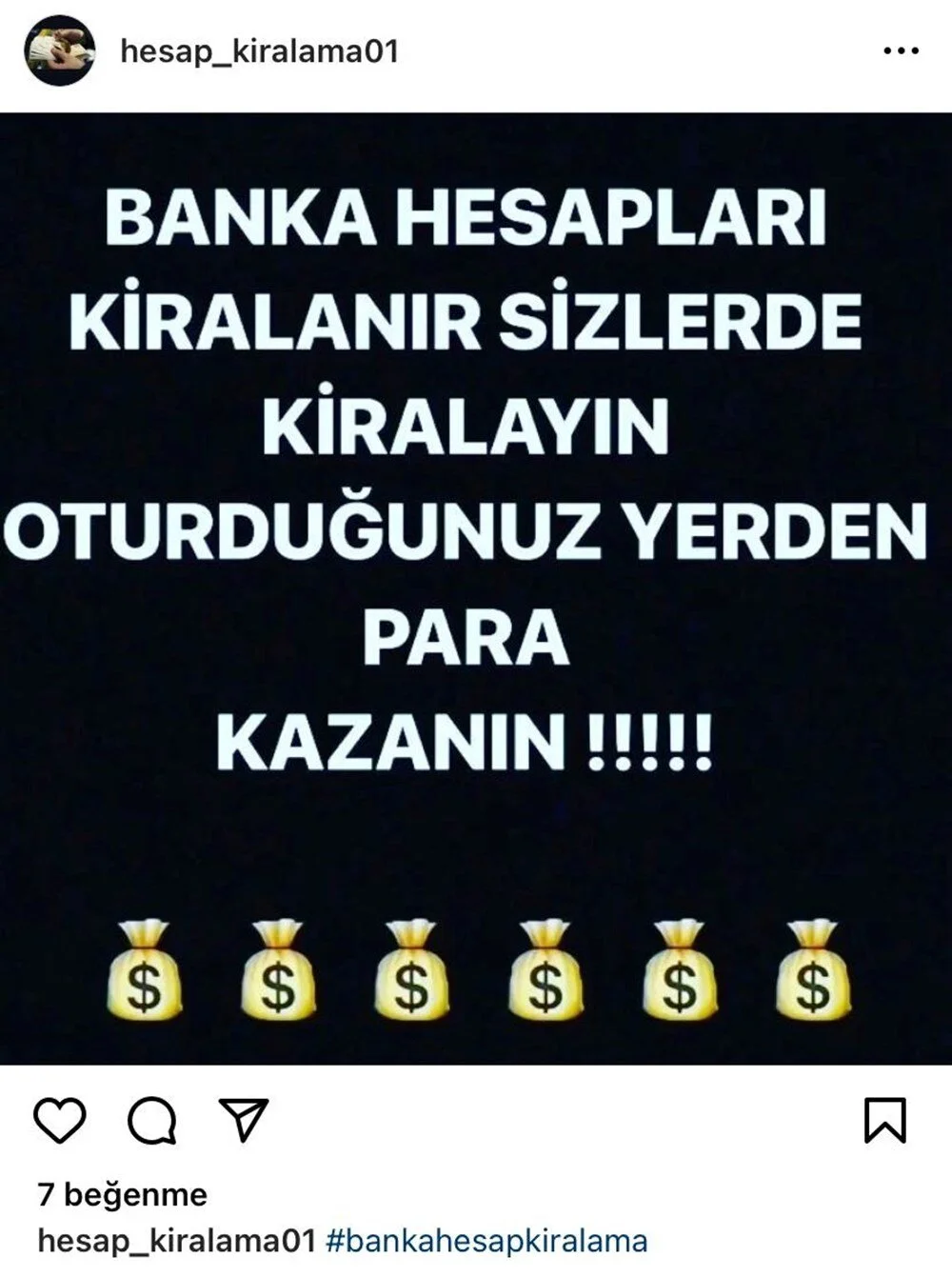
Task: Share the post via paper plane icon
Action: (x=244, y=1120)
